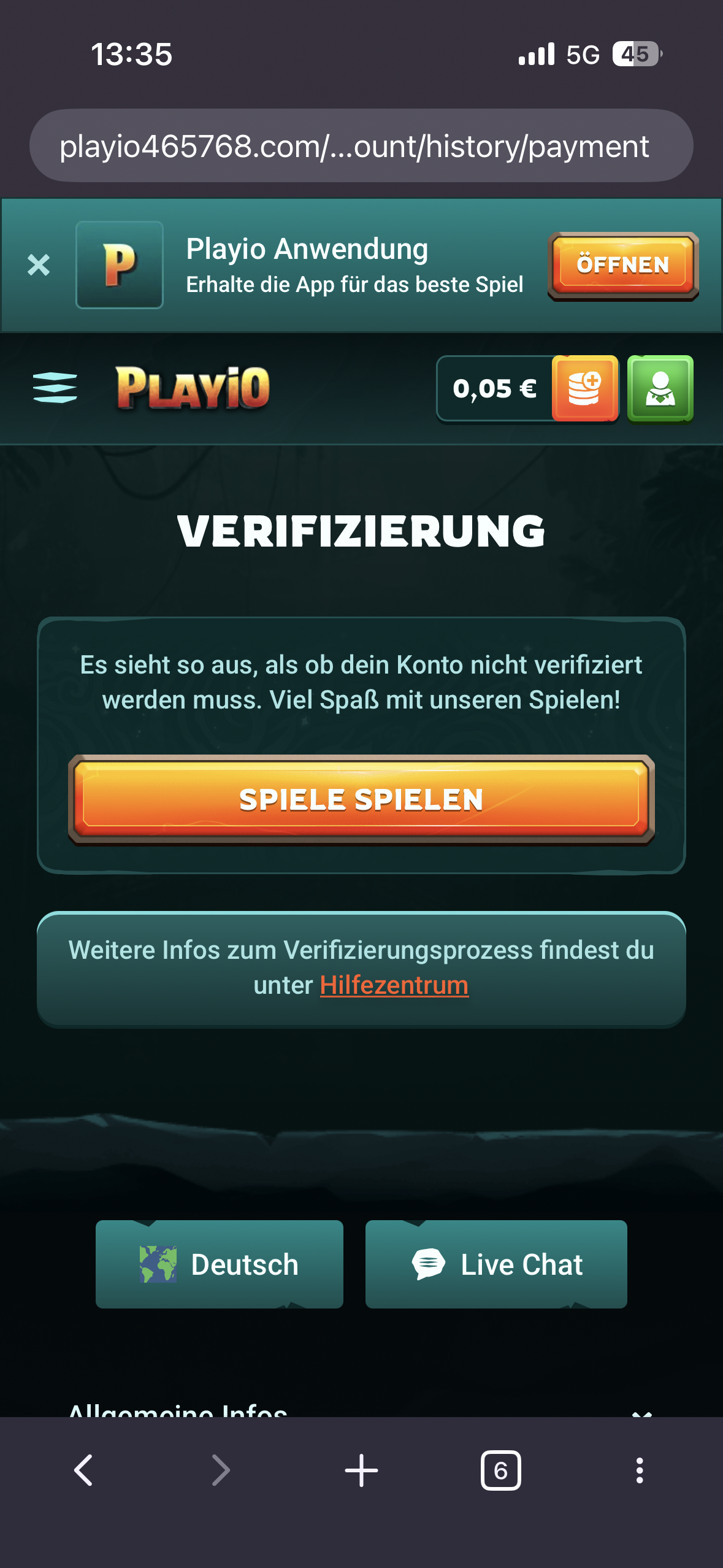Open the deposit coins icon
This screenshot has height=1568, width=723.
pyautogui.click(x=584, y=388)
